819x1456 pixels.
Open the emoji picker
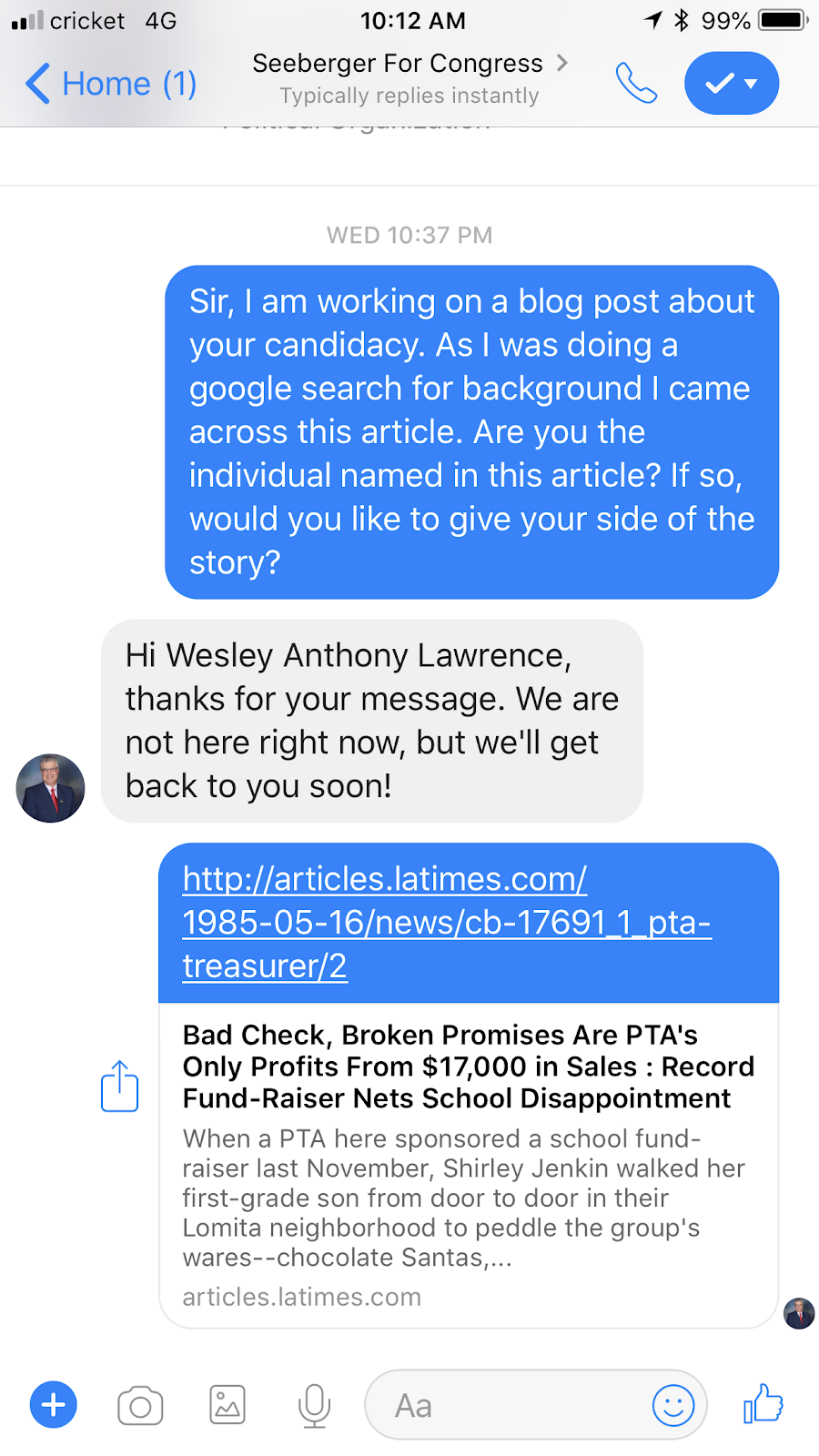point(673,1406)
